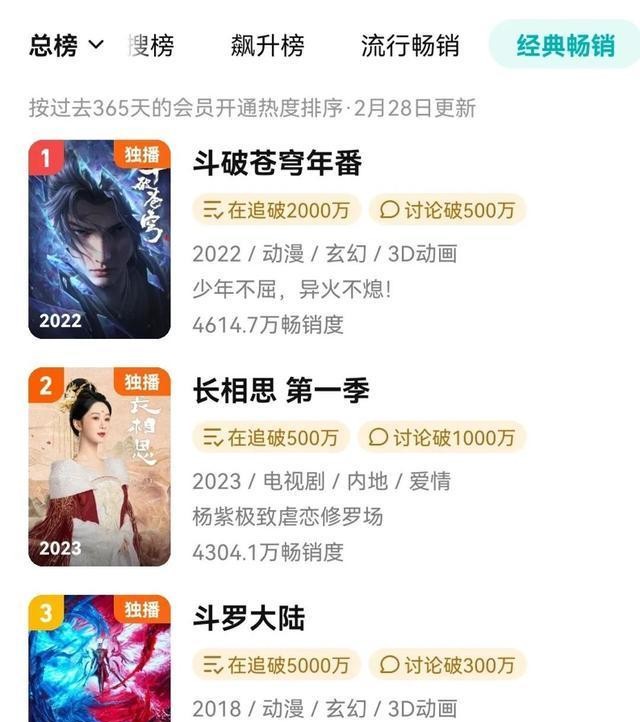Screen dimensions: 640x722
Task: Open the 斗破苍穹年番 poster
Action: [99, 240]
